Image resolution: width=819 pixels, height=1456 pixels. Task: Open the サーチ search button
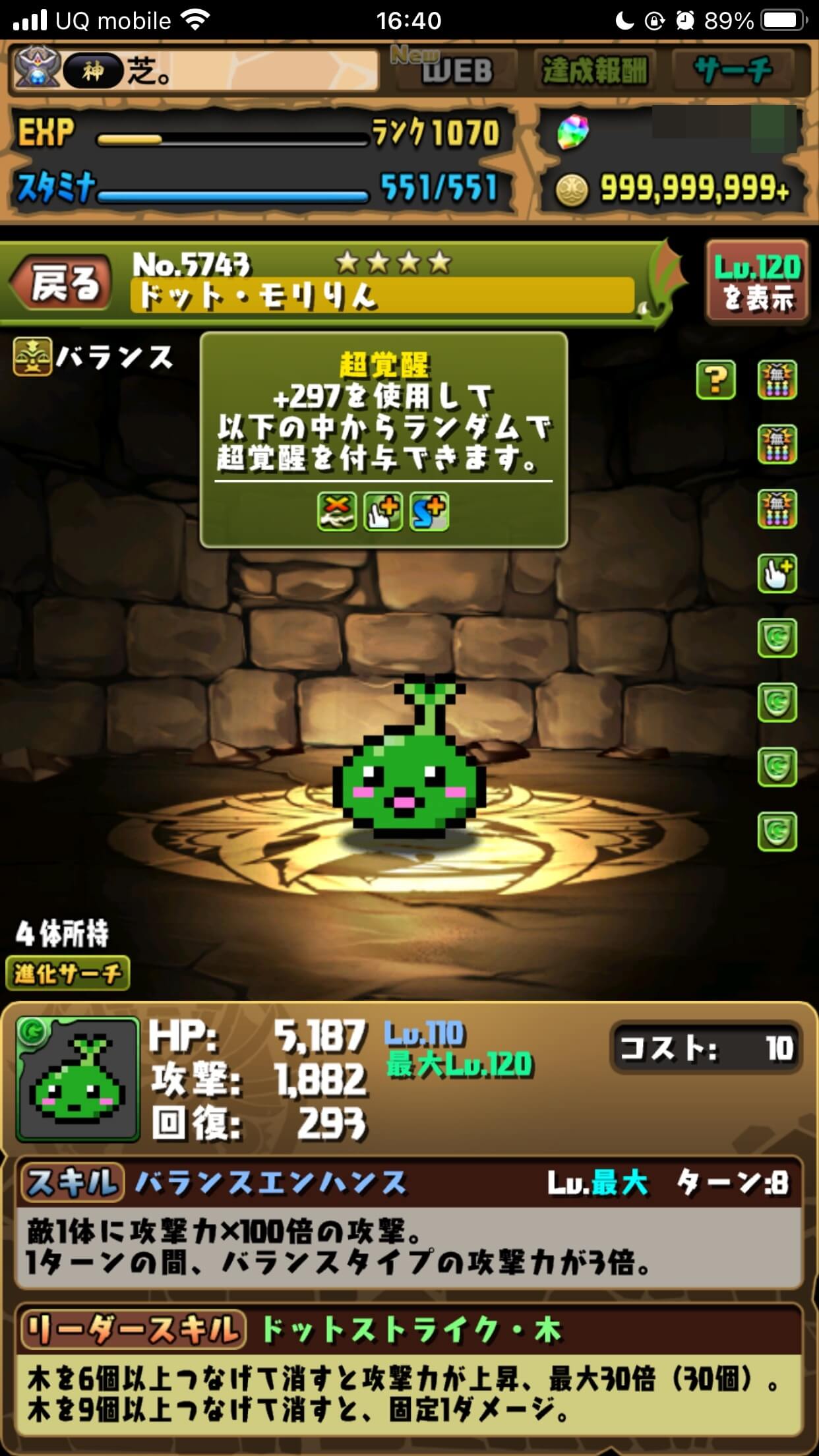point(732,70)
